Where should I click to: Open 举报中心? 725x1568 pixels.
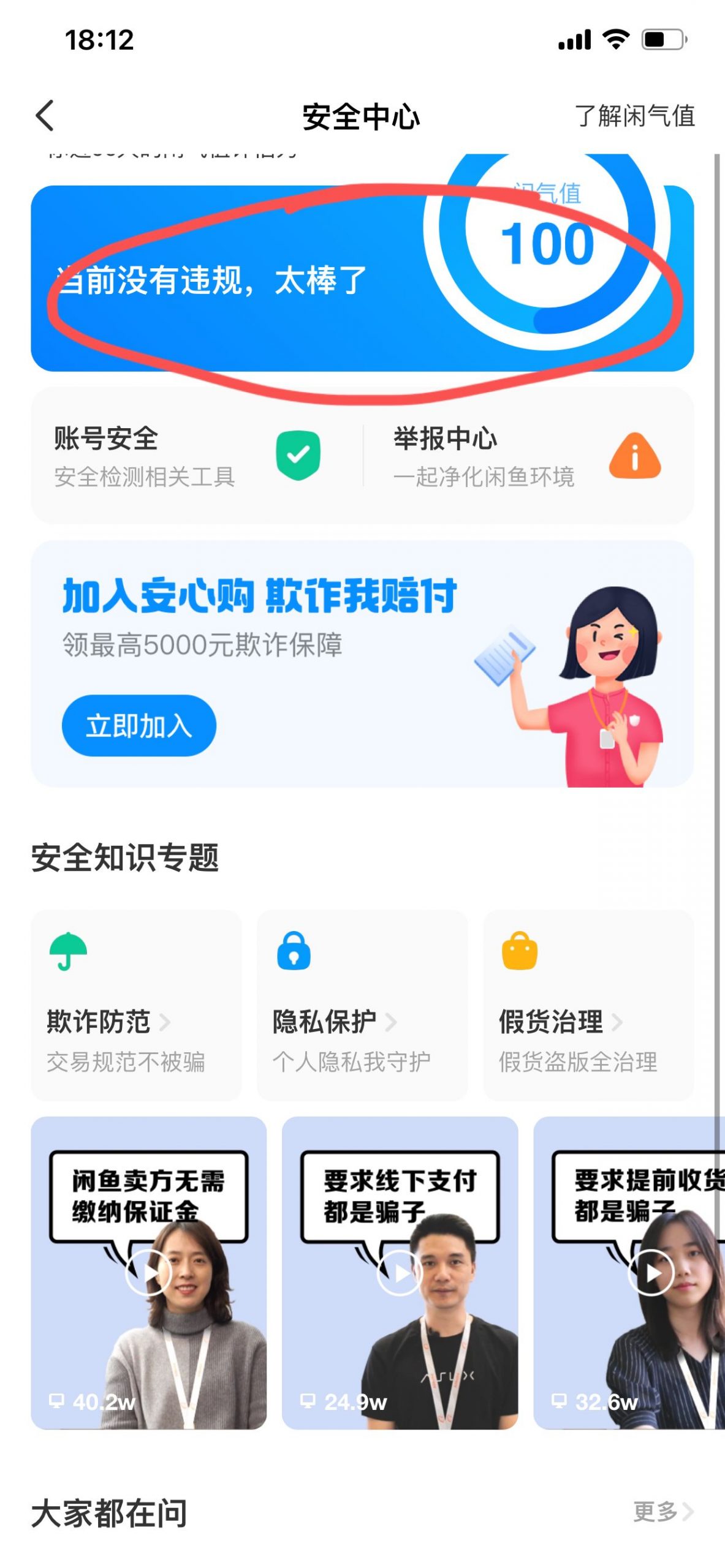[527, 456]
